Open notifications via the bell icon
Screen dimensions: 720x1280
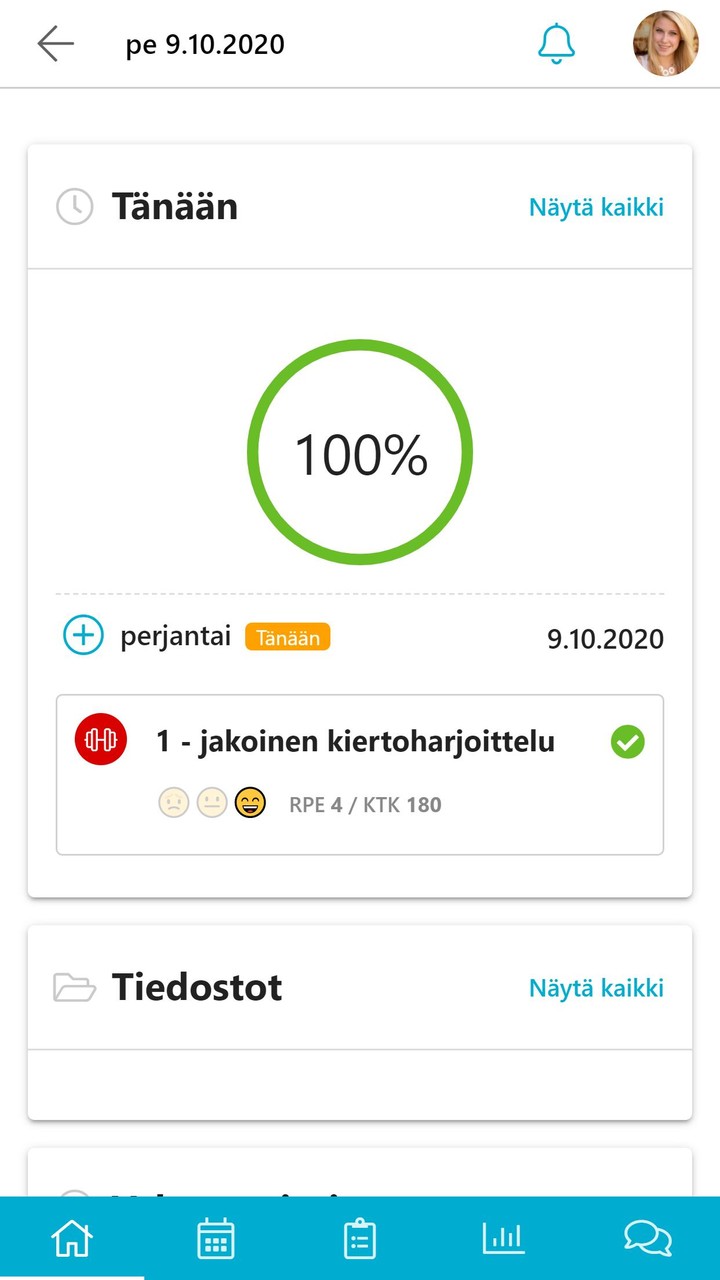pyautogui.click(x=557, y=44)
